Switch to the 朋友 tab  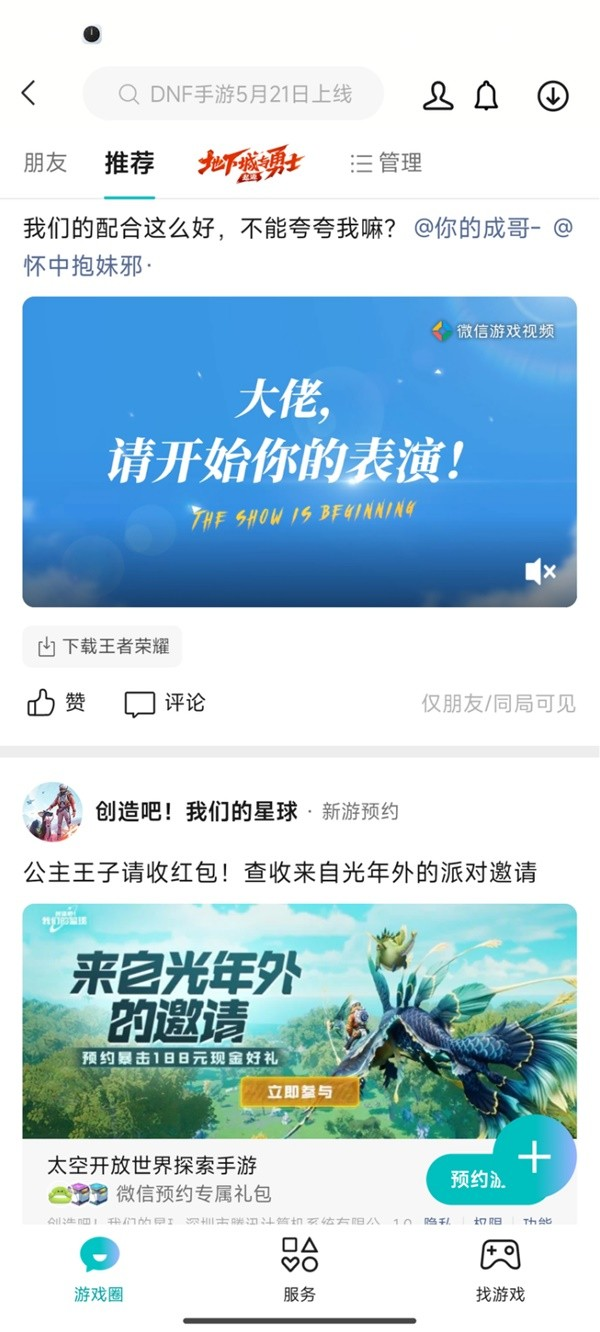click(45, 163)
